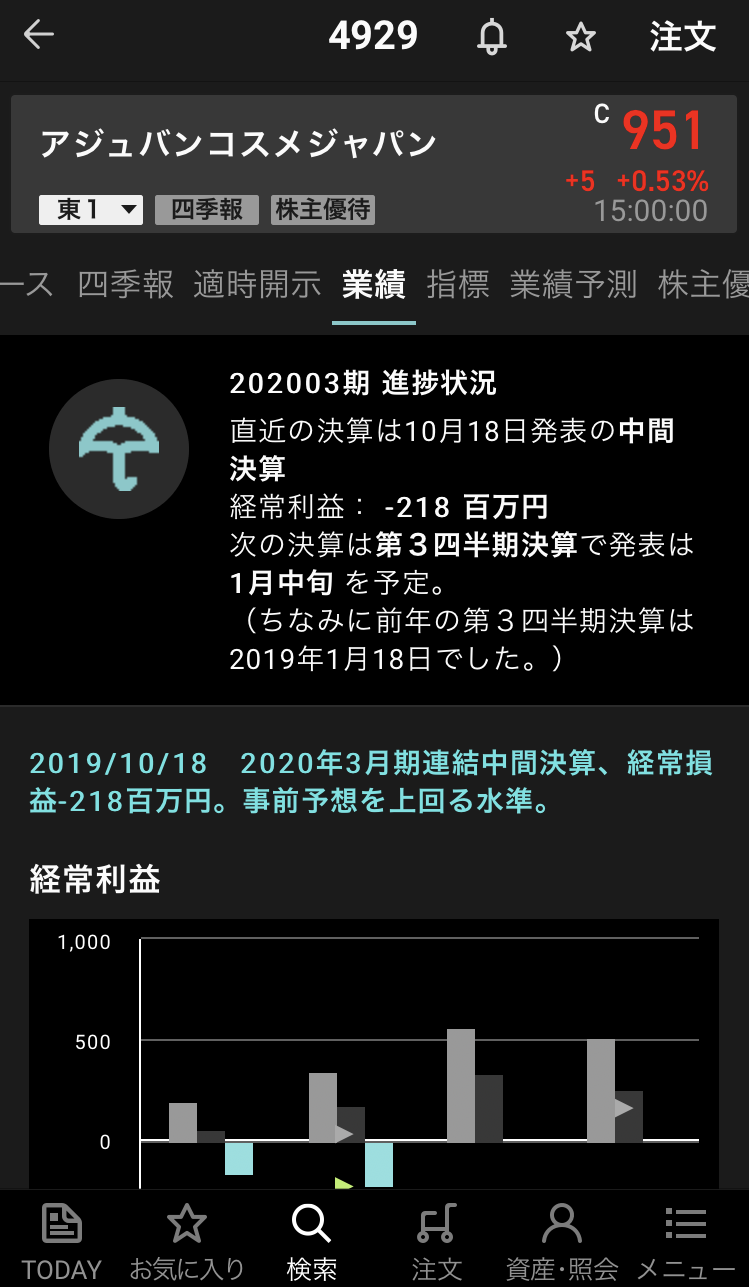
Task: Open the メニュー bottom tab
Action: (686, 1241)
